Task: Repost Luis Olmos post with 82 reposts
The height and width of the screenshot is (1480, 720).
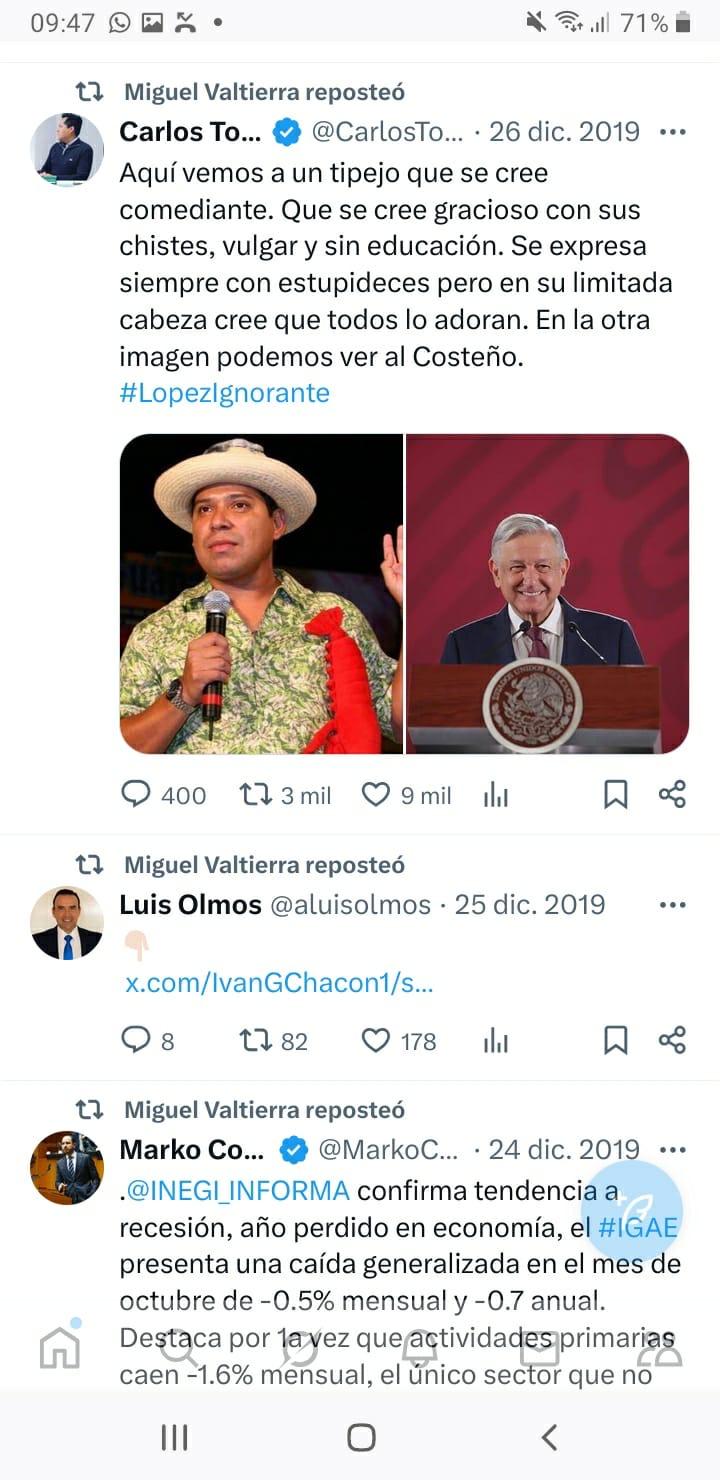Action: point(255,1041)
